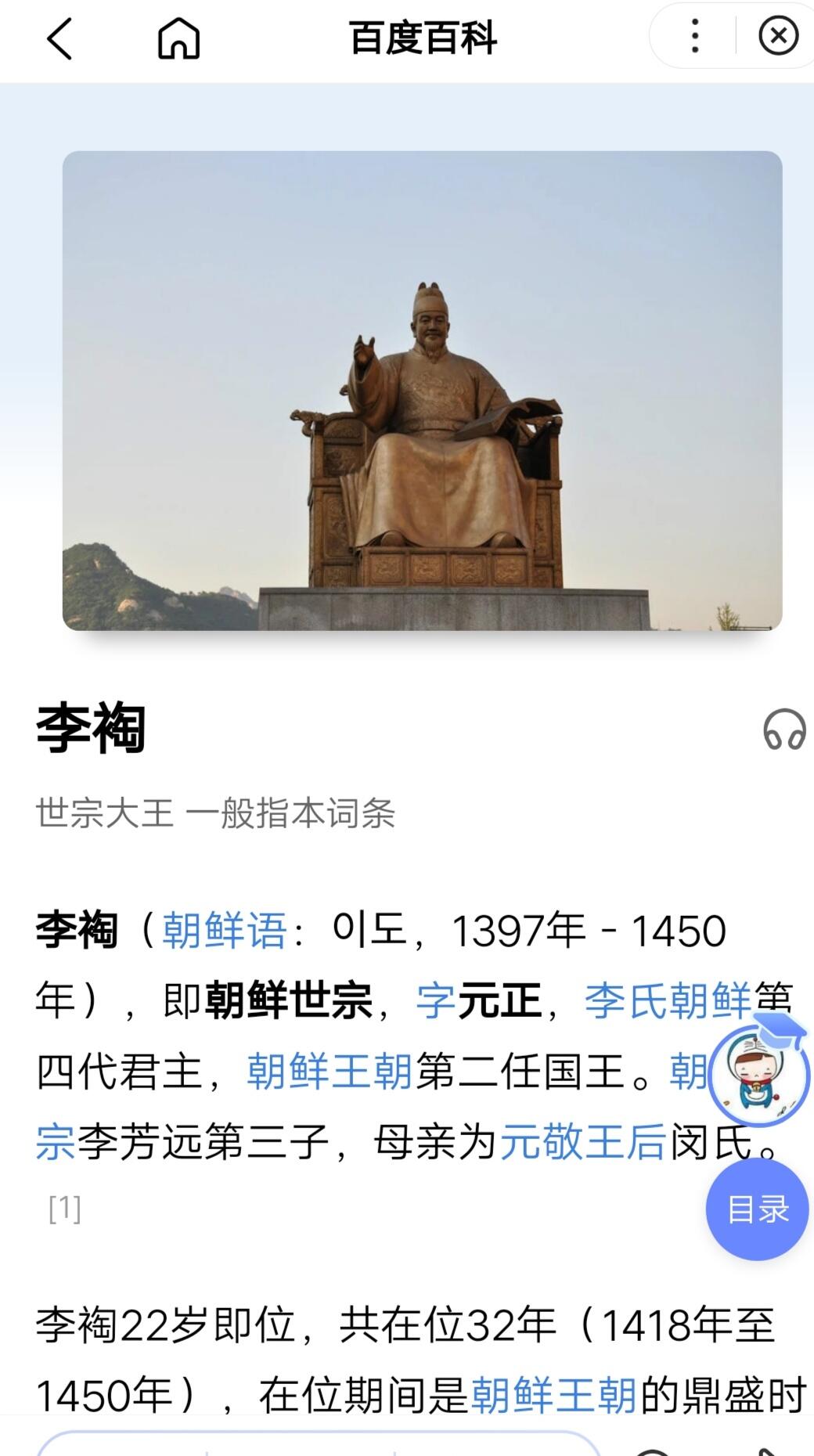Open the 李氏朝鲜 link
This screenshot has width=814, height=1456.
point(668,1000)
